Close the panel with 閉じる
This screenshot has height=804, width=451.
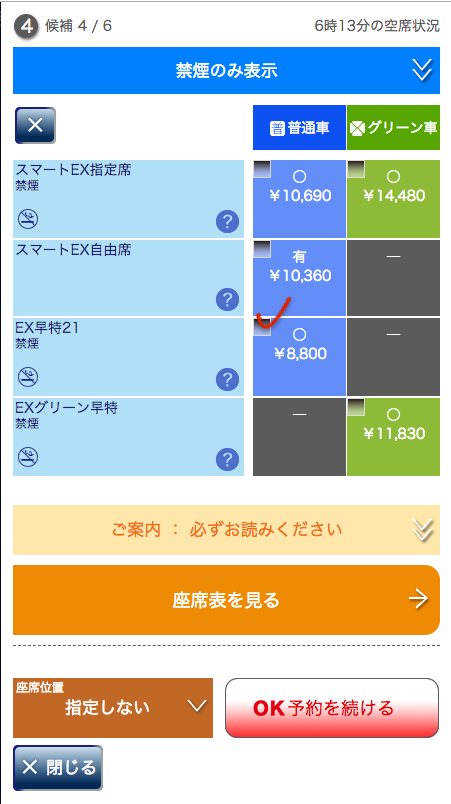click(x=58, y=768)
